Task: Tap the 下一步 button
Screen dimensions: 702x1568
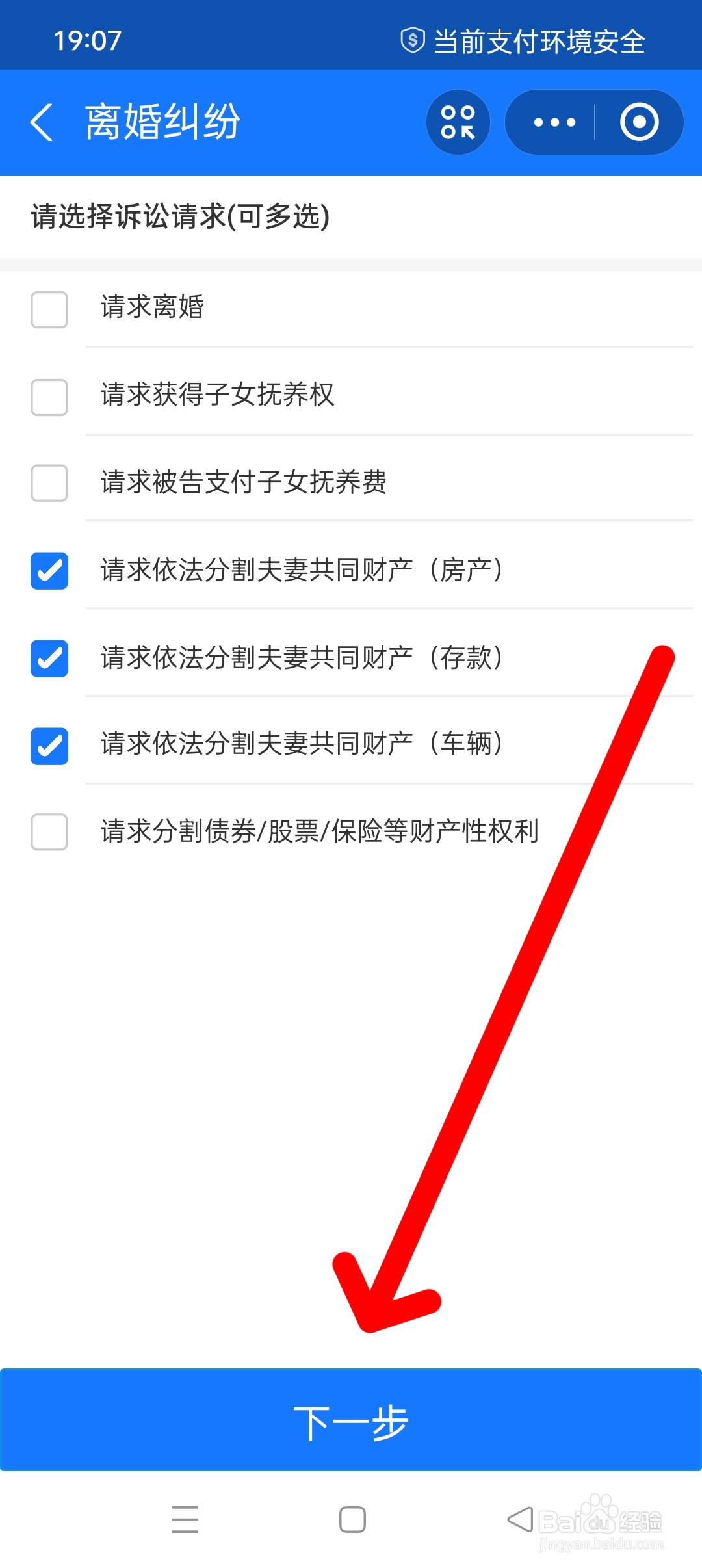Action: [351, 1420]
